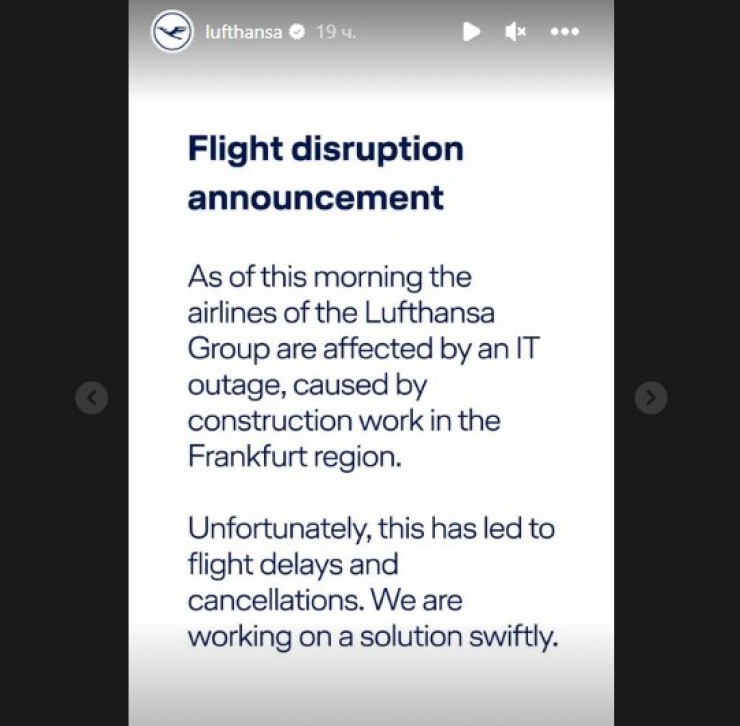Open the lufthansa profile name
Image resolution: width=740 pixels, height=726 pixels.
[244, 32]
